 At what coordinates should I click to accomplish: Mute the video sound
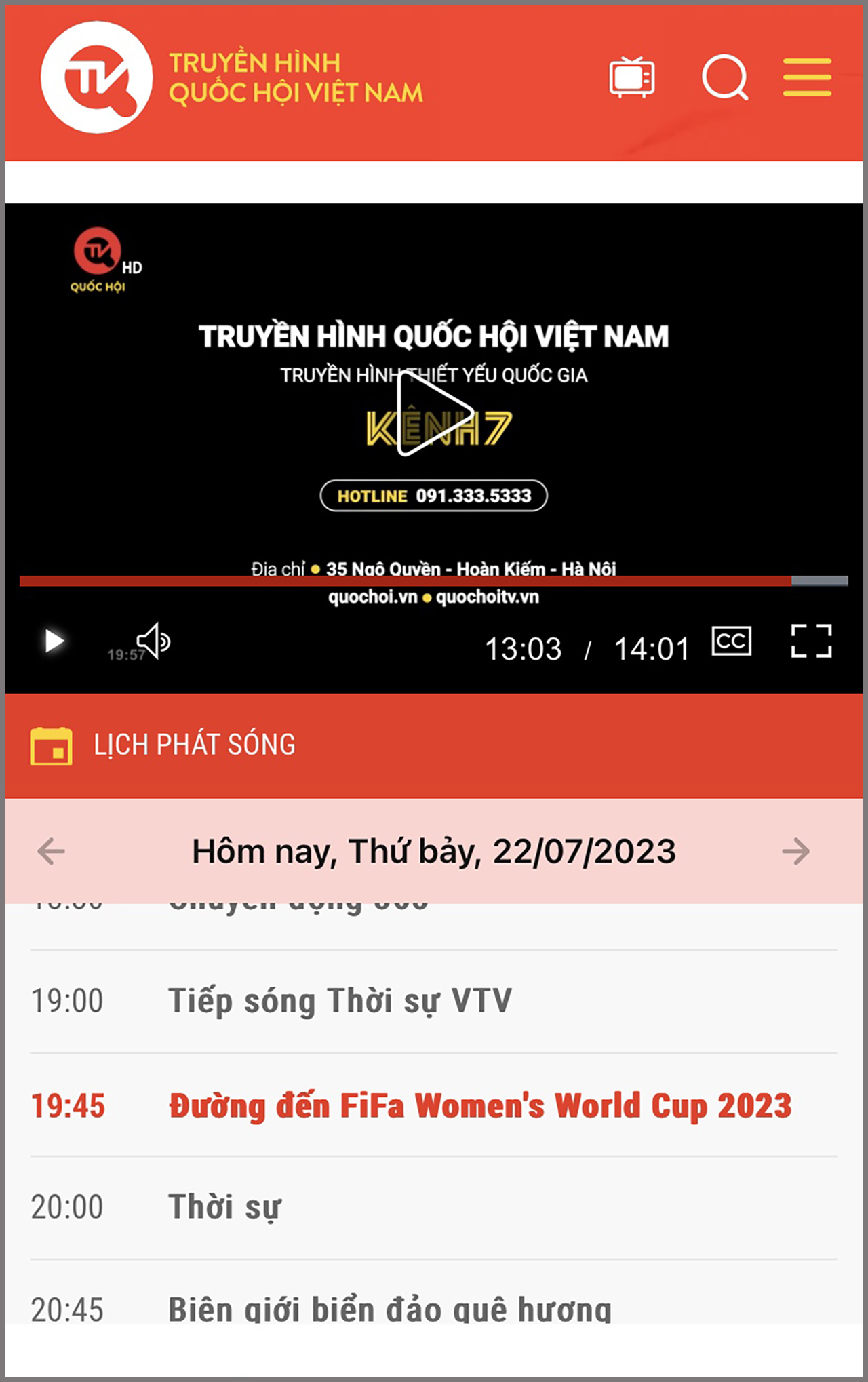[154, 641]
